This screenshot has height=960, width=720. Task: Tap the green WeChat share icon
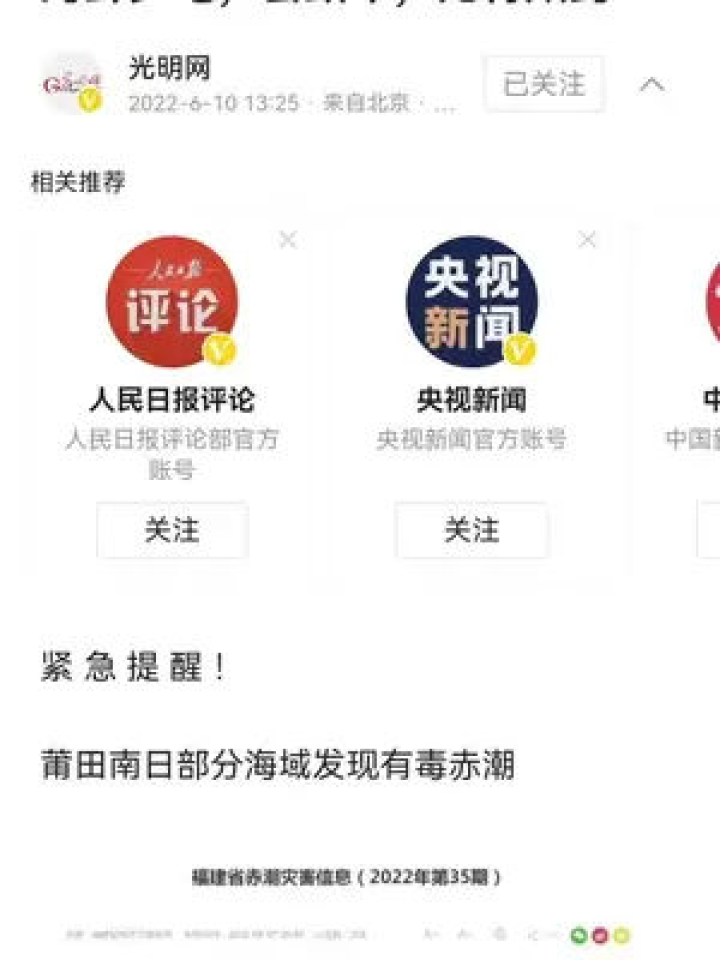point(578,935)
